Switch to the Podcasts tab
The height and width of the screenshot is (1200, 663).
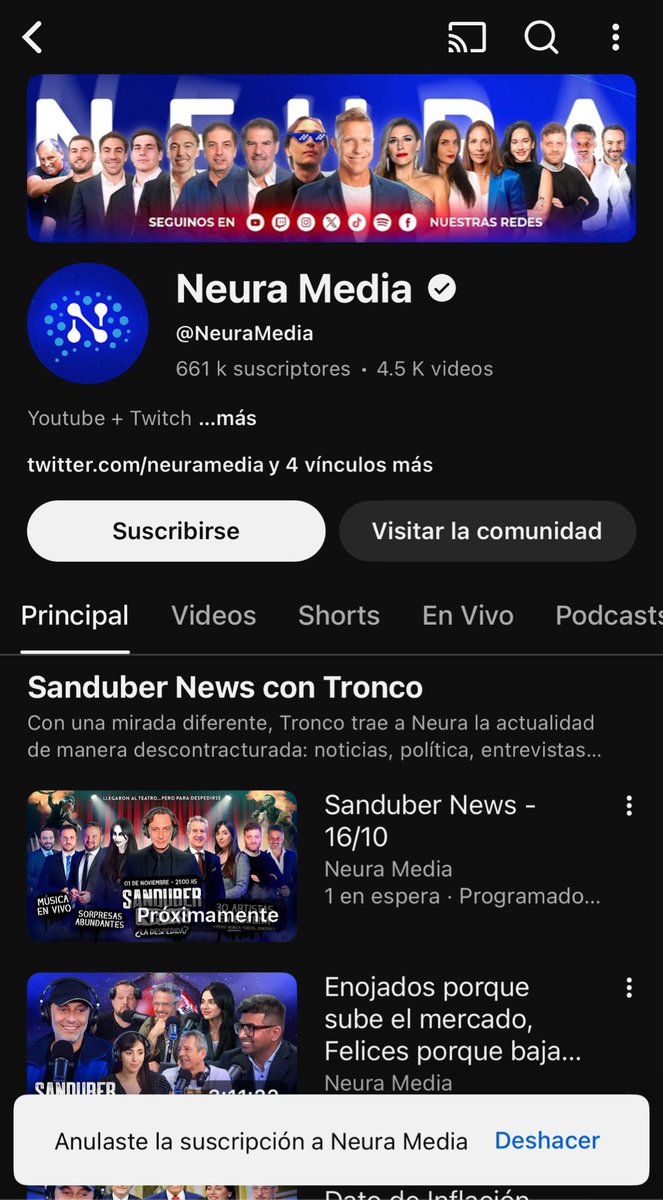click(608, 615)
